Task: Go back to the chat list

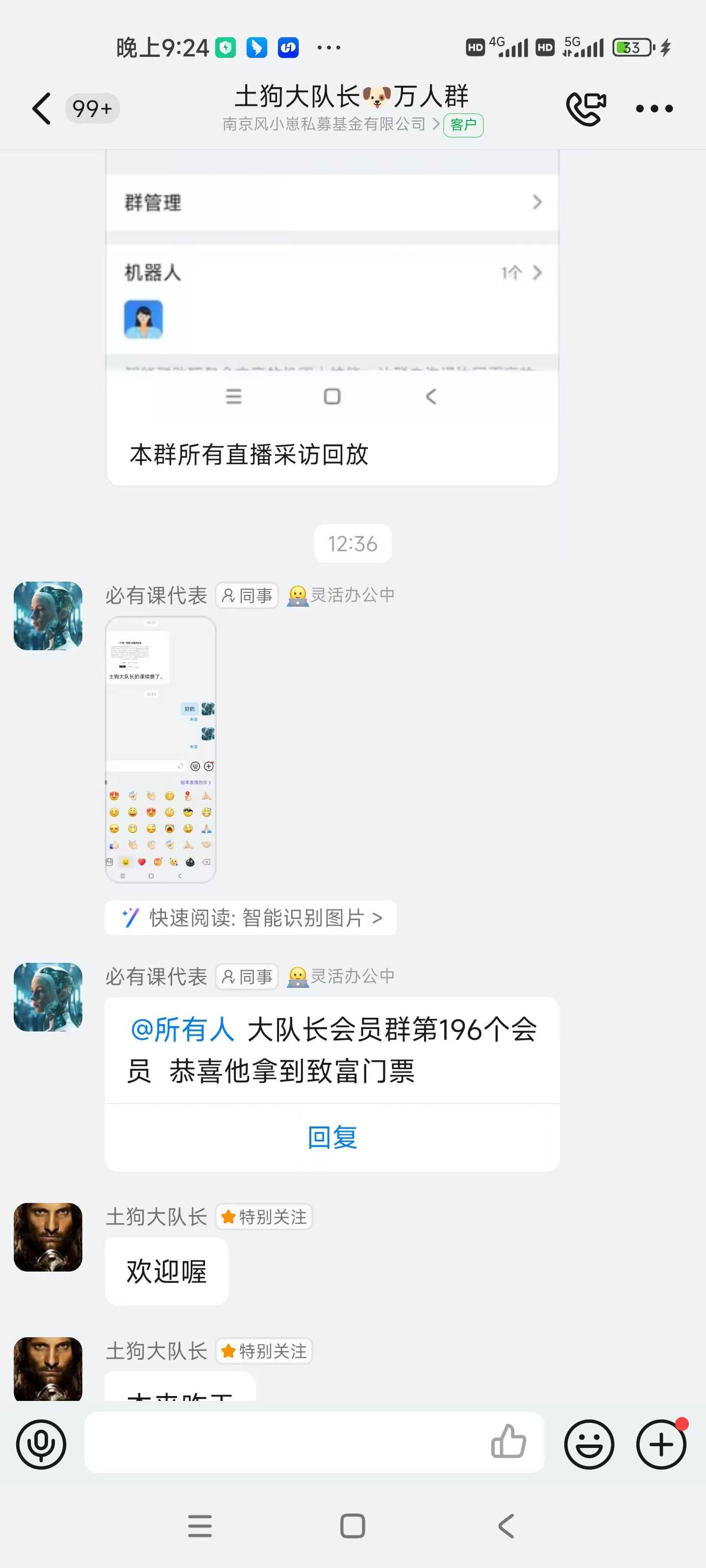Action: (41, 109)
